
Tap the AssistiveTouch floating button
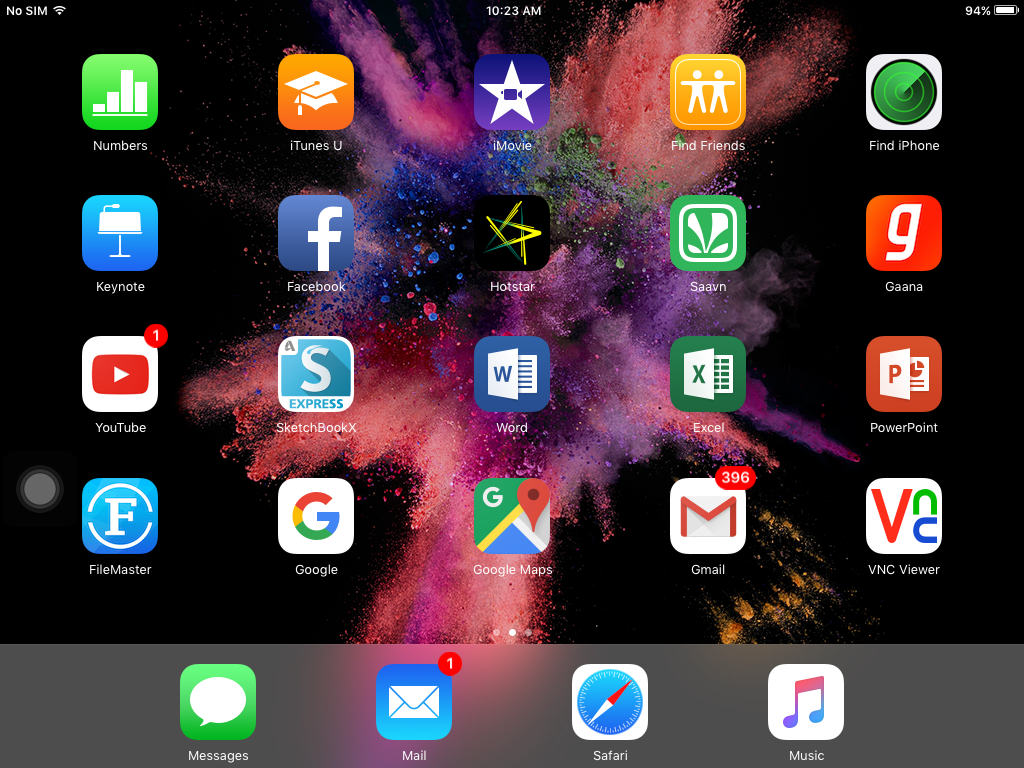(x=40, y=489)
